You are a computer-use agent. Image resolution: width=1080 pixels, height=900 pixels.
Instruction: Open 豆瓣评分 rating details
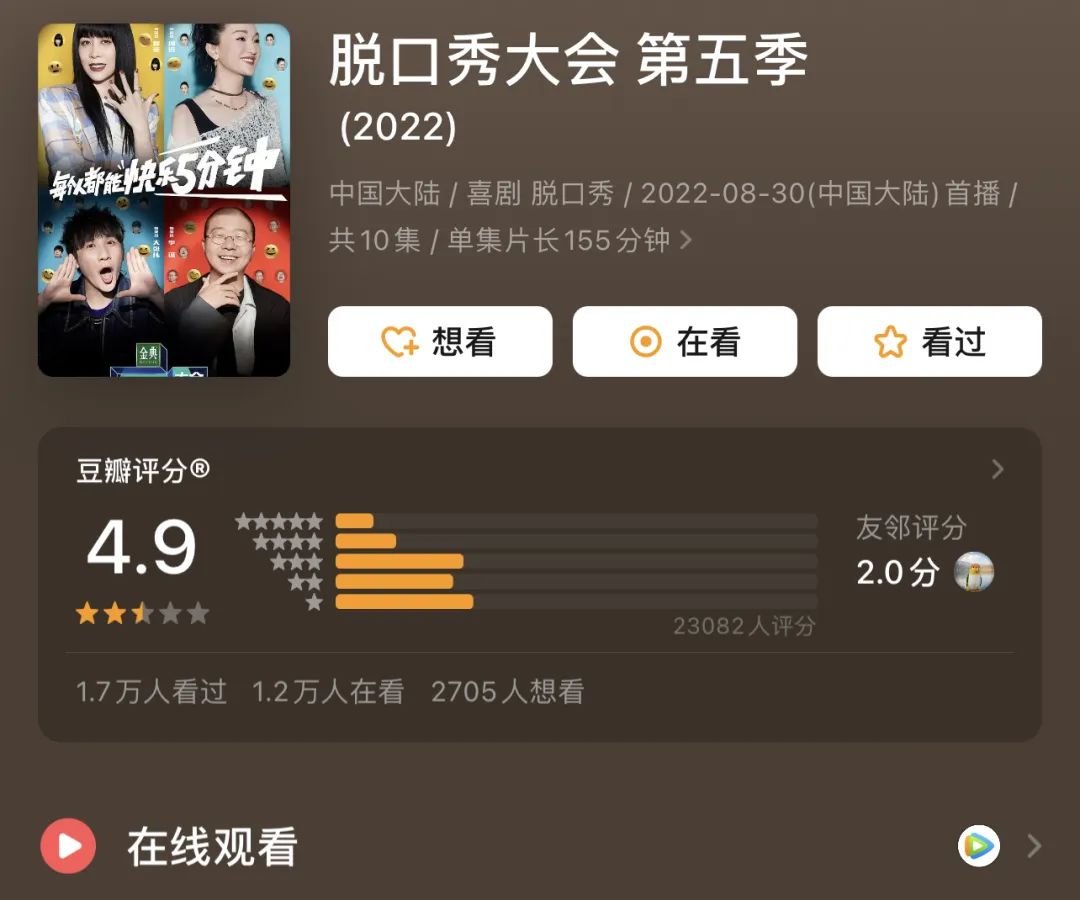(x=997, y=470)
